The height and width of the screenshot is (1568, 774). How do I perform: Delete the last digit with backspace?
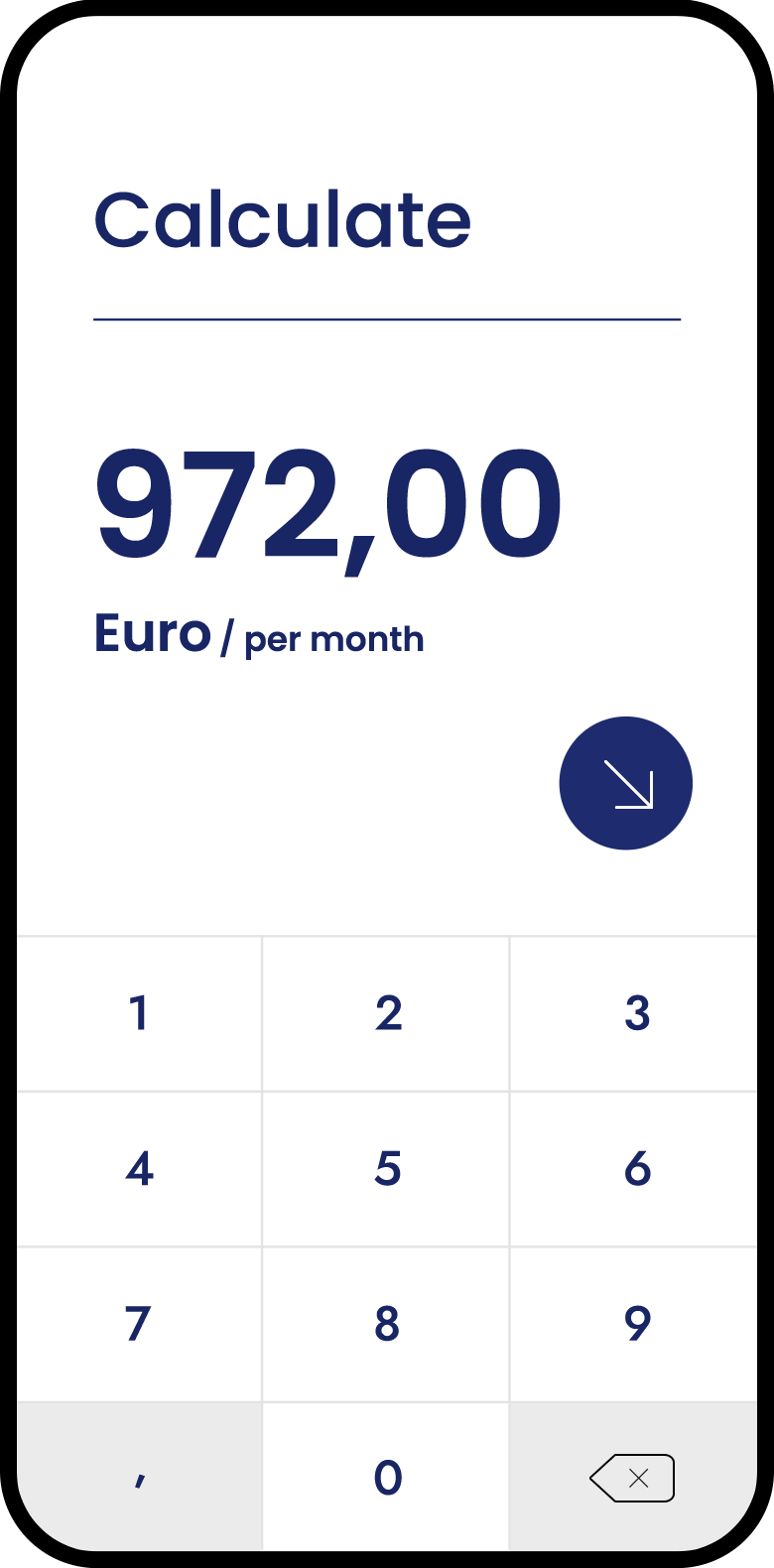(633, 1478)
